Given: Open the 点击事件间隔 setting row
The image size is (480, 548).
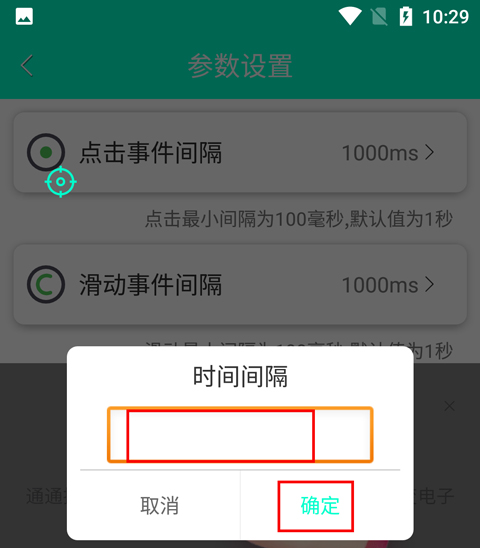Looking at the screenshot, I should [x=240, y=152].
